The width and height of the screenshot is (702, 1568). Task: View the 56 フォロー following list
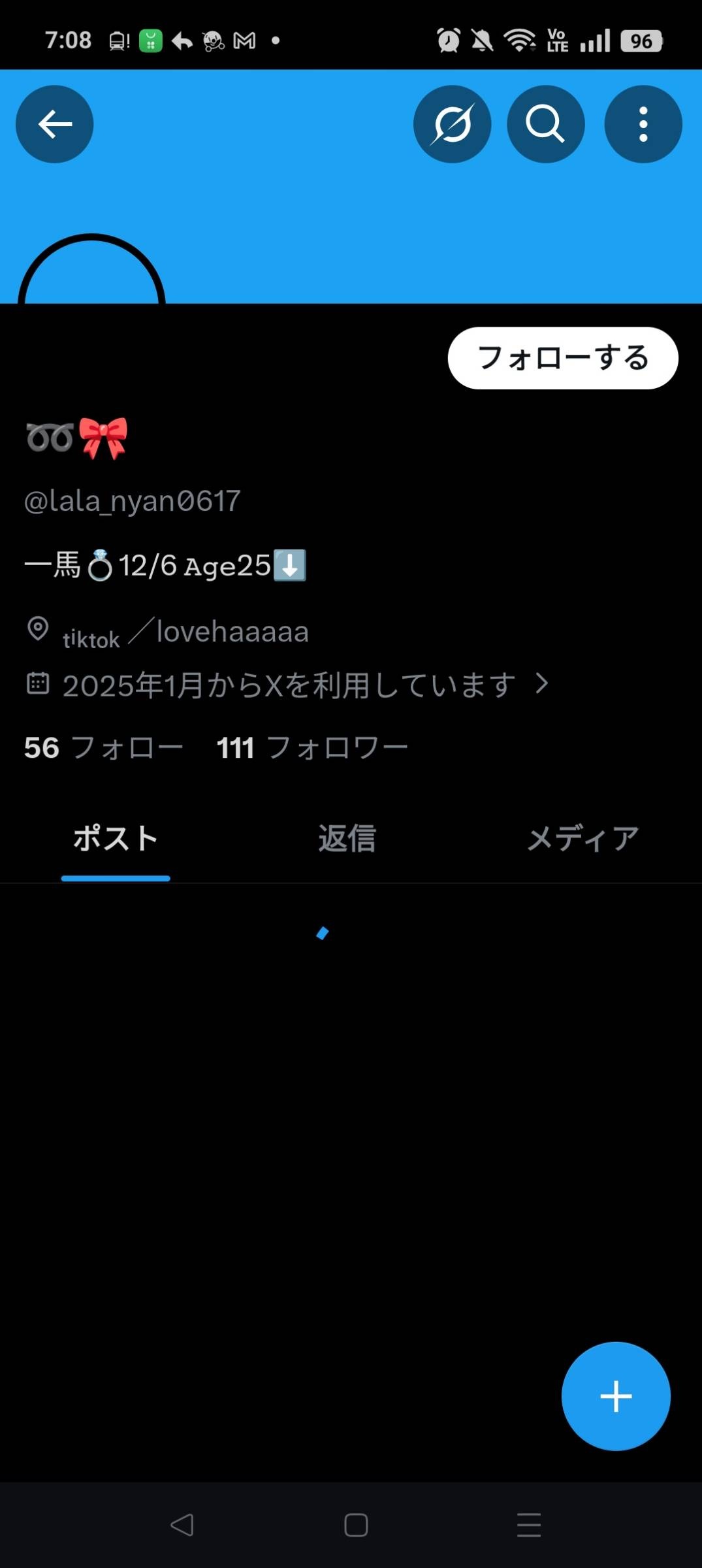103,747
